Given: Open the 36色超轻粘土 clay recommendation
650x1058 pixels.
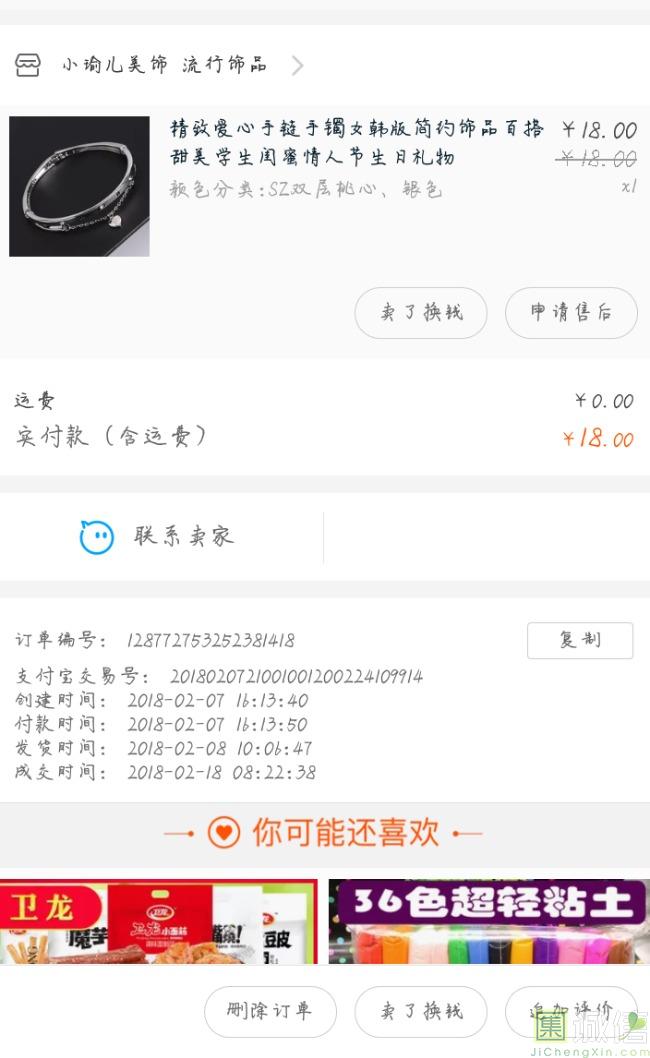Looking at the screenshot, I should click(x=489, y=920).
